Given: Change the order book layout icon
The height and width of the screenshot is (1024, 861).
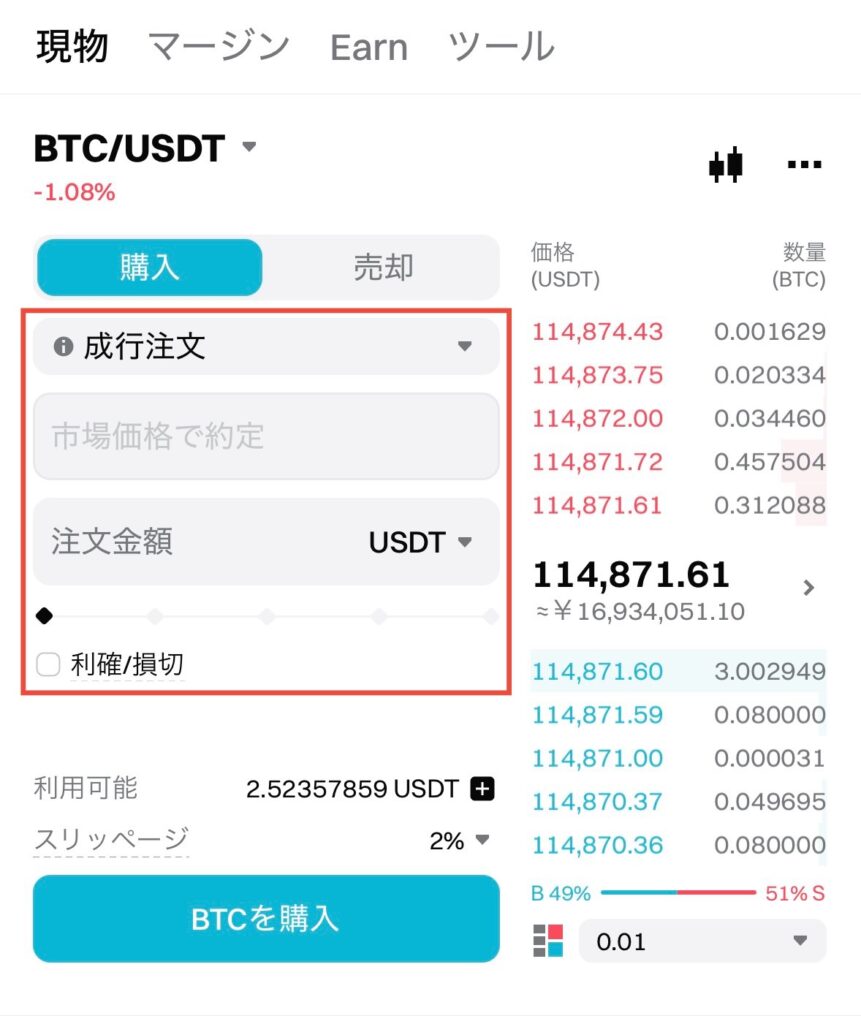Looking at the screenshot, I should click(x=548, y=941).
